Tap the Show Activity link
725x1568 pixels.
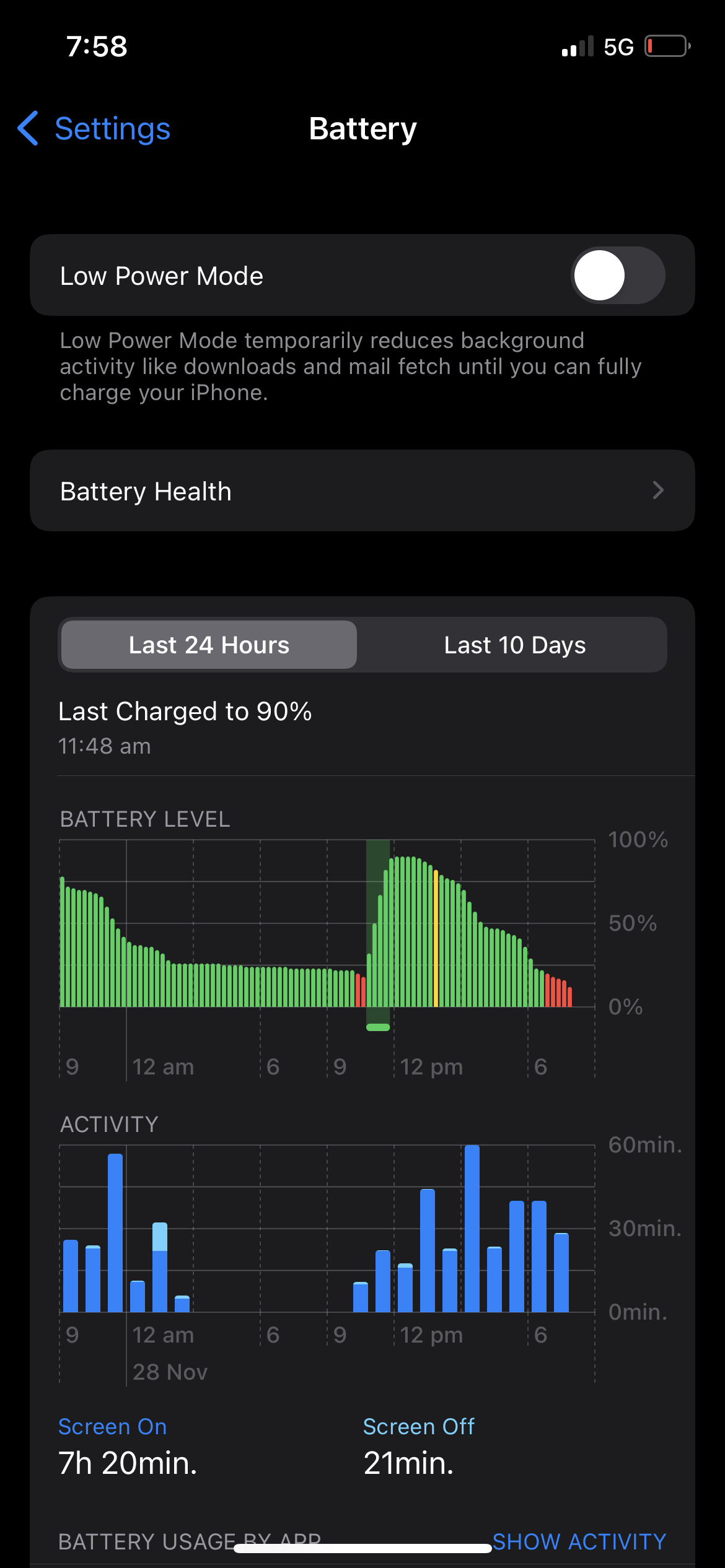(x=579, y=1541)
